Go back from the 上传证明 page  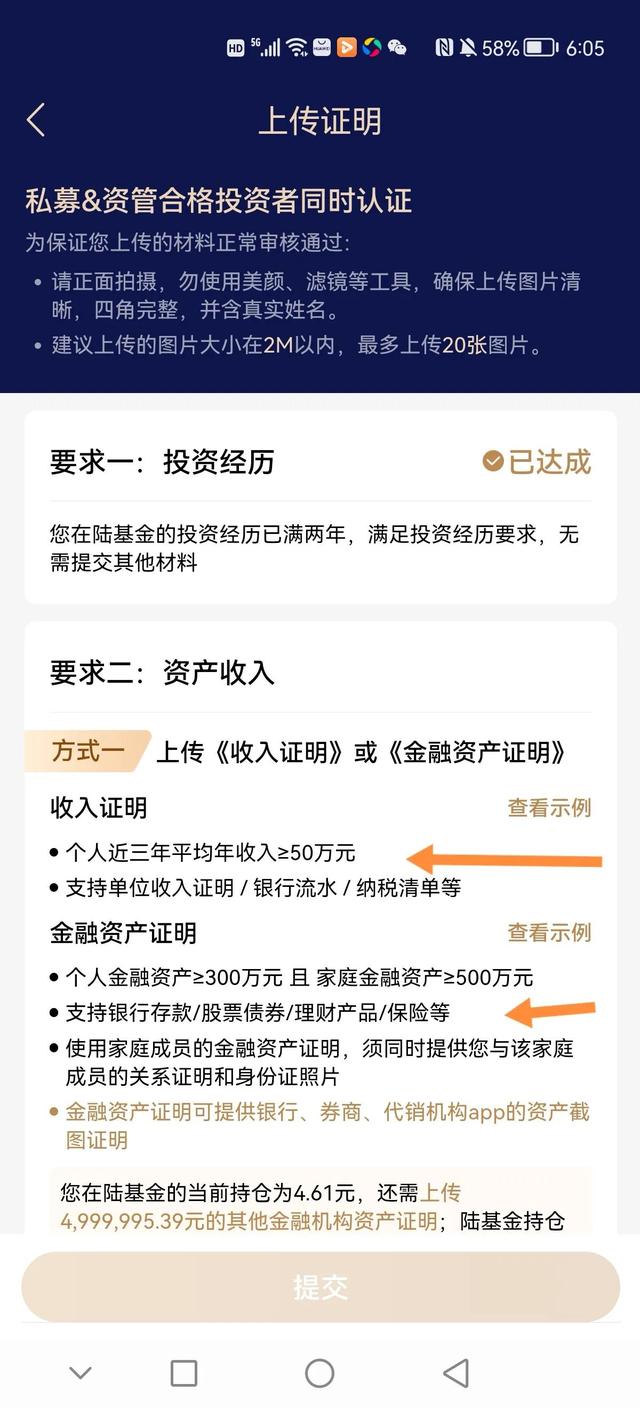coord(36,120)
